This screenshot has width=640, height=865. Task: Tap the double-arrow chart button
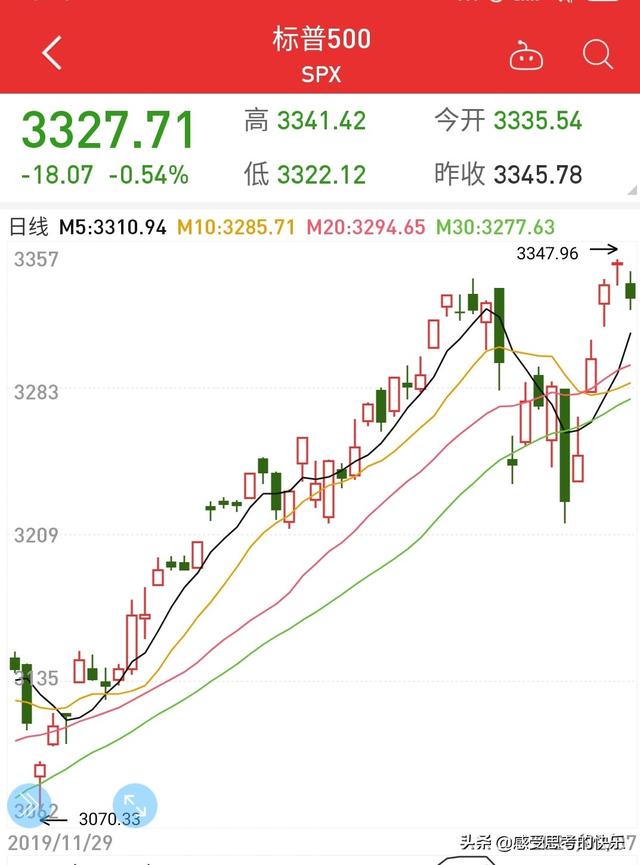tap(27, 805)
